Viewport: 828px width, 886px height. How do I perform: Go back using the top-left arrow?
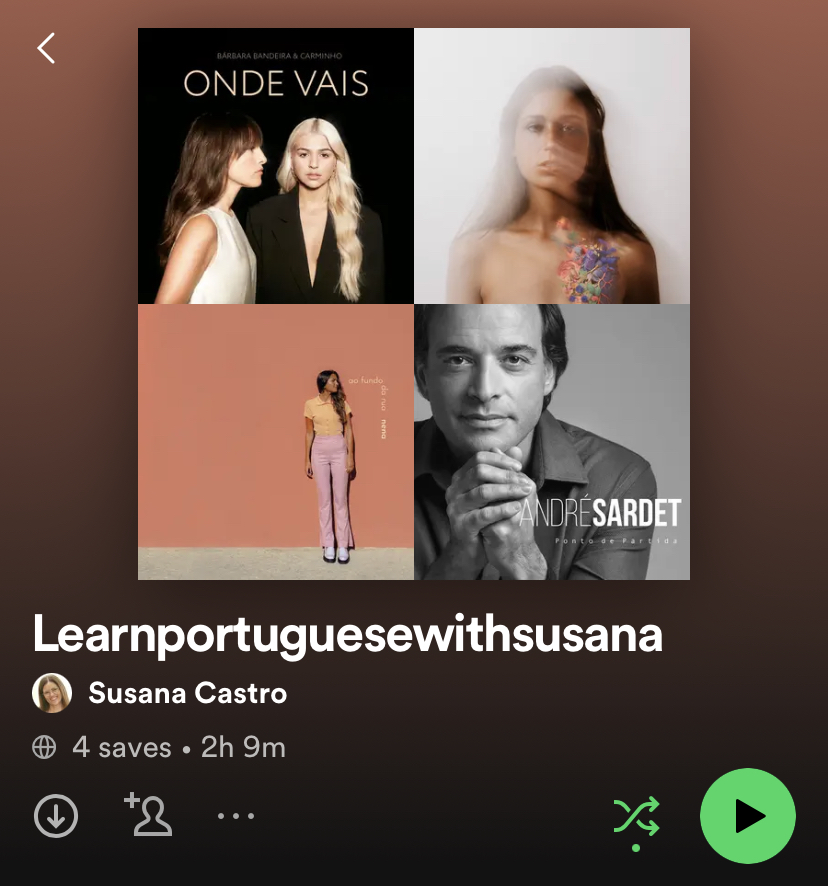click(x=46, y=48)
